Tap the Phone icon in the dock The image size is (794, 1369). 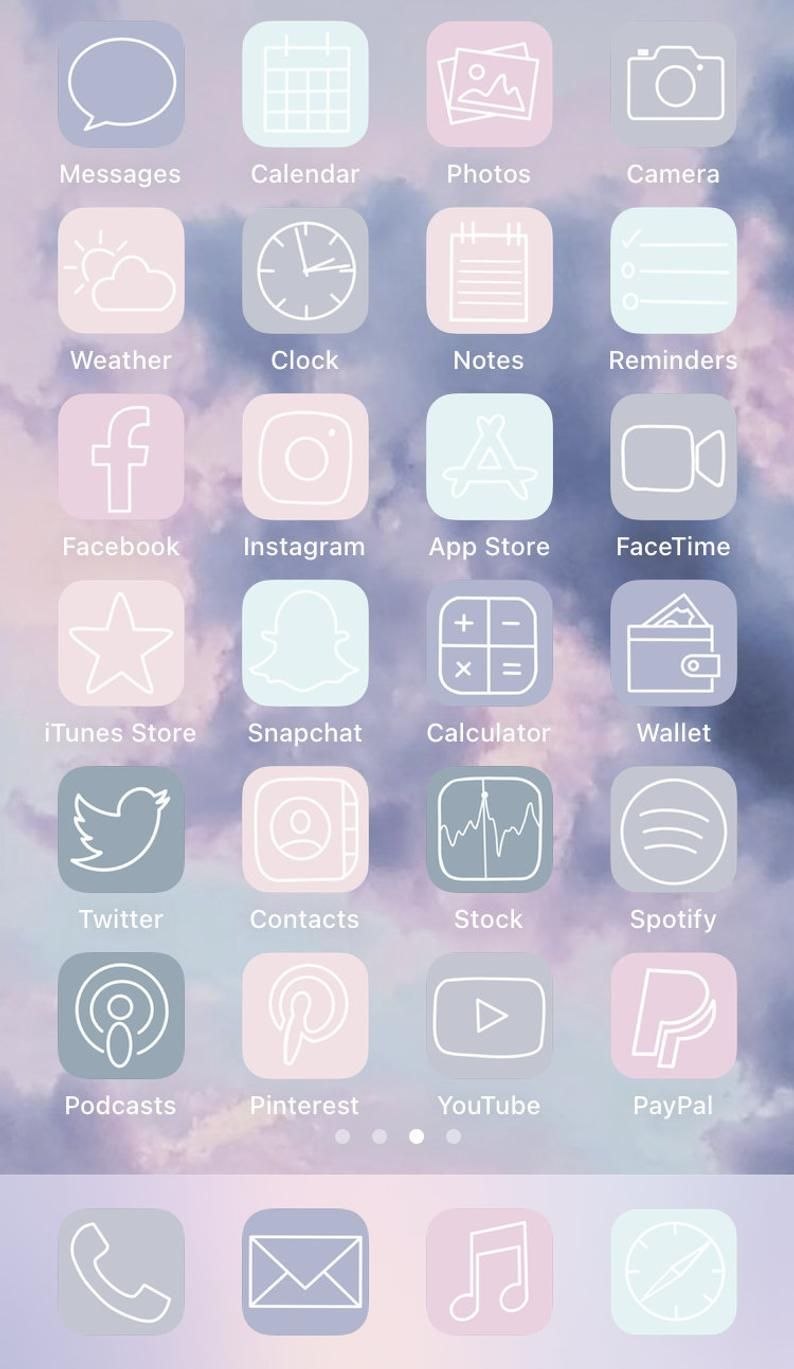[x=121, y=1271]
